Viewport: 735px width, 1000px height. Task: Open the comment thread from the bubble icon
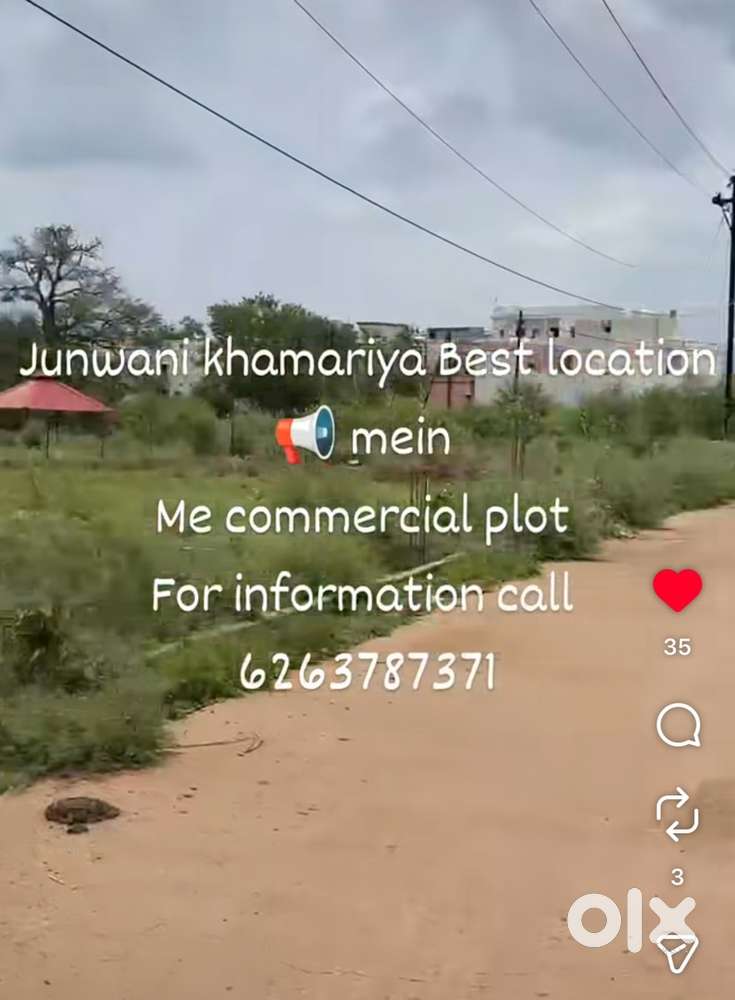coord(680,725)
